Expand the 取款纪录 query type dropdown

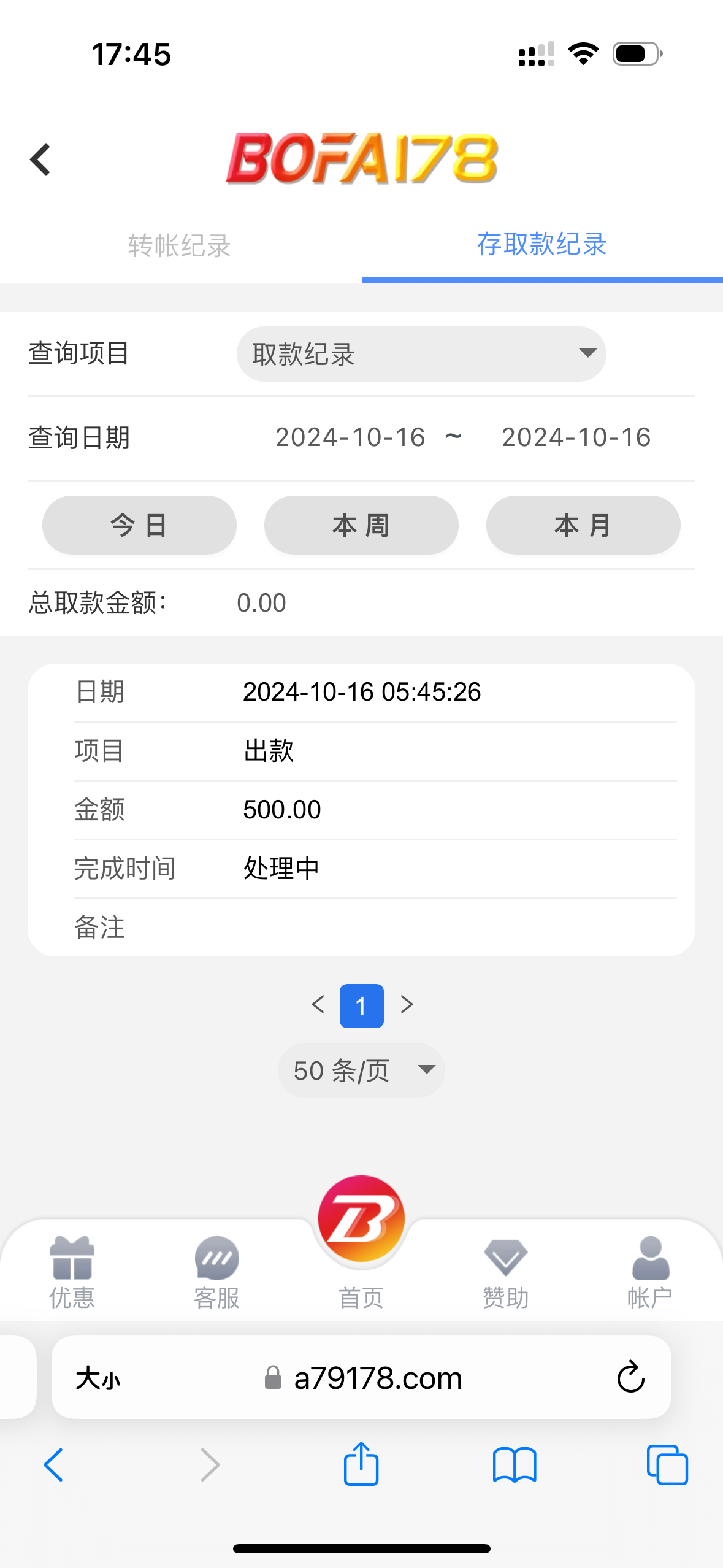point(421,354)
